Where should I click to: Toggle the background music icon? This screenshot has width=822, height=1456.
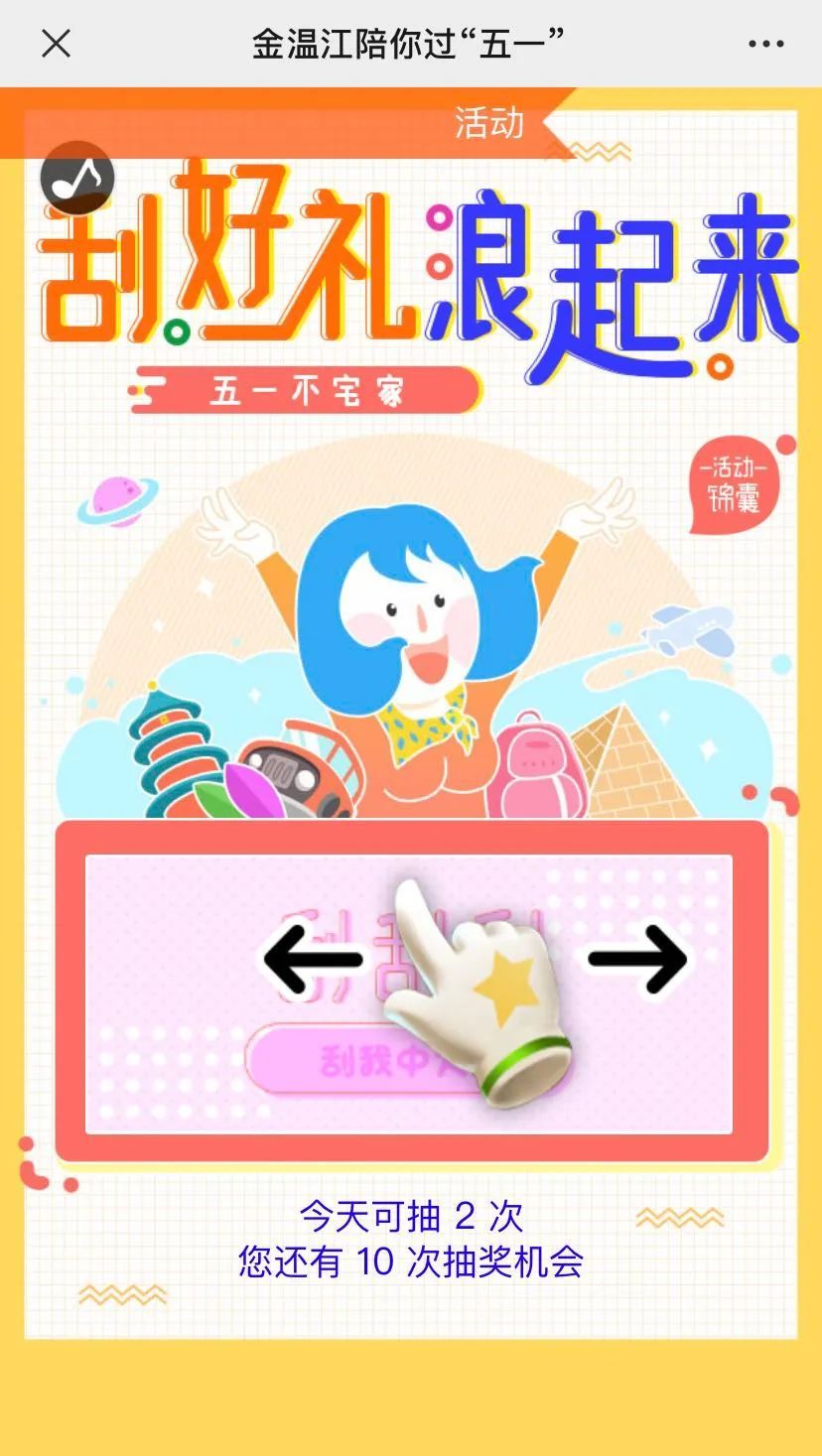(x=77, y=179)
